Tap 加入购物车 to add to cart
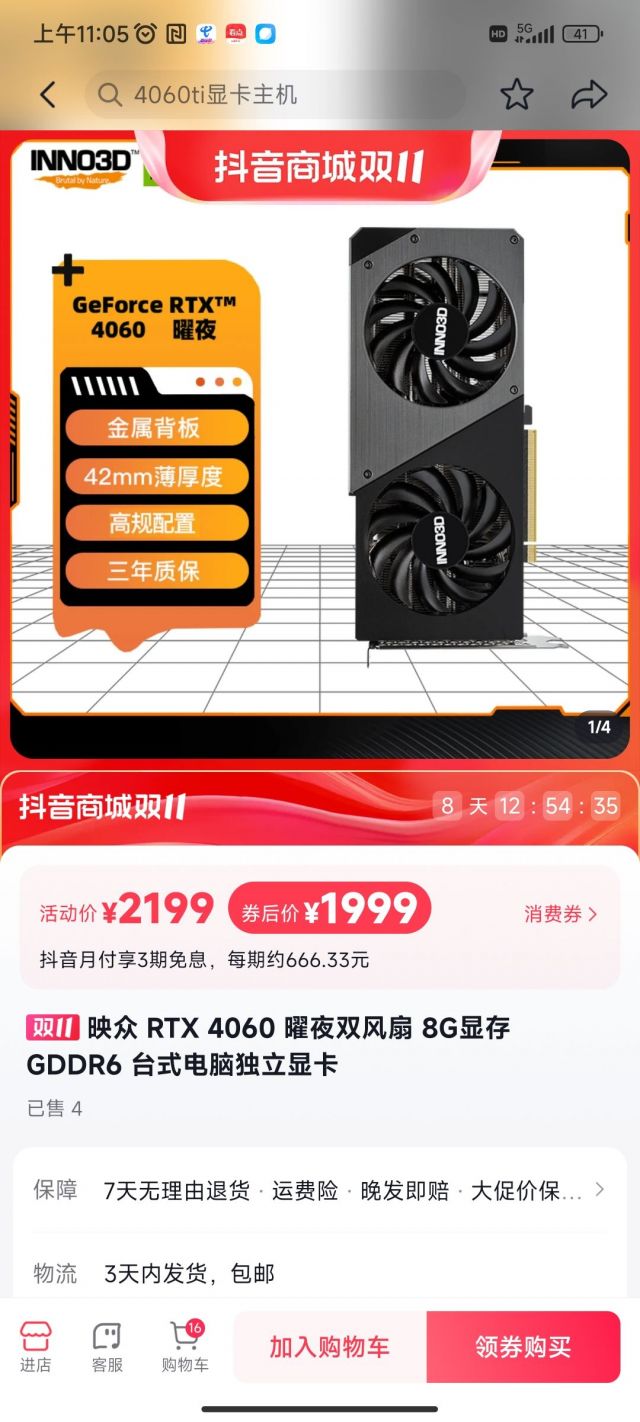Image resolution: width=640 pixels, height=1422 pixels. pos(330,1346)
